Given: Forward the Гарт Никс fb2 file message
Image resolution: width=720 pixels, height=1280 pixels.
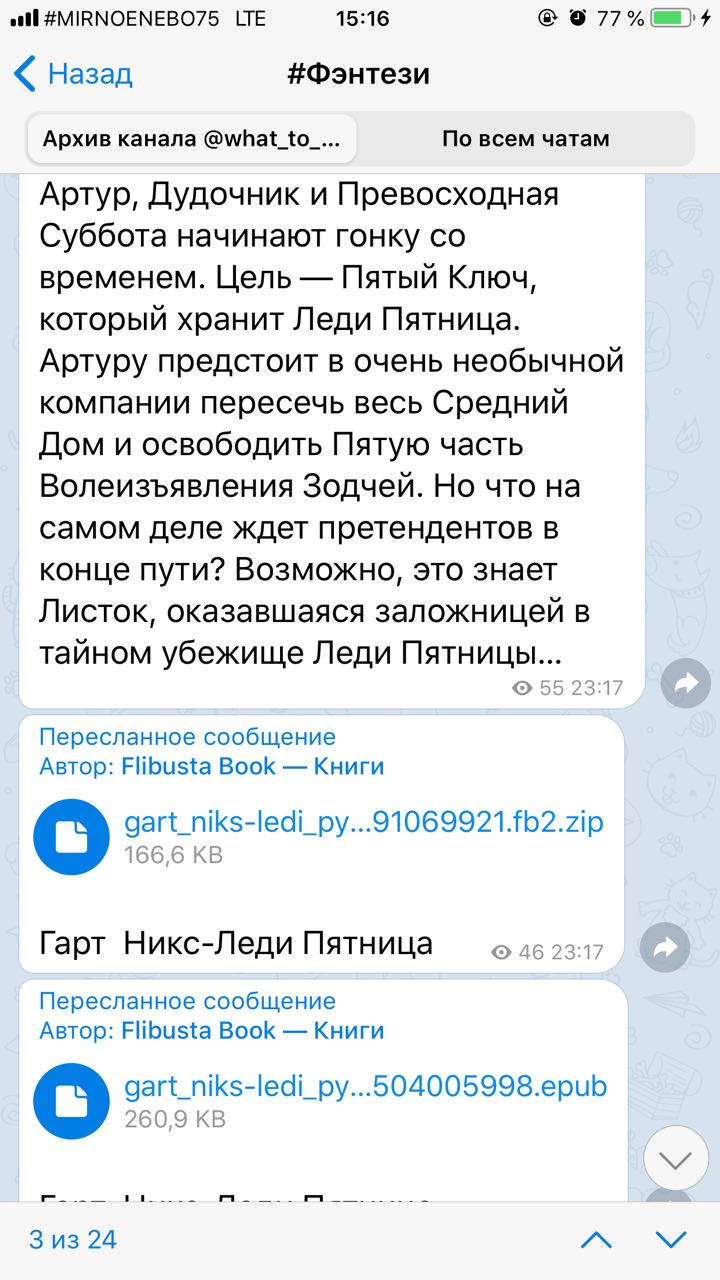Looking at the screenshot, I should click(x=666, y=948).
